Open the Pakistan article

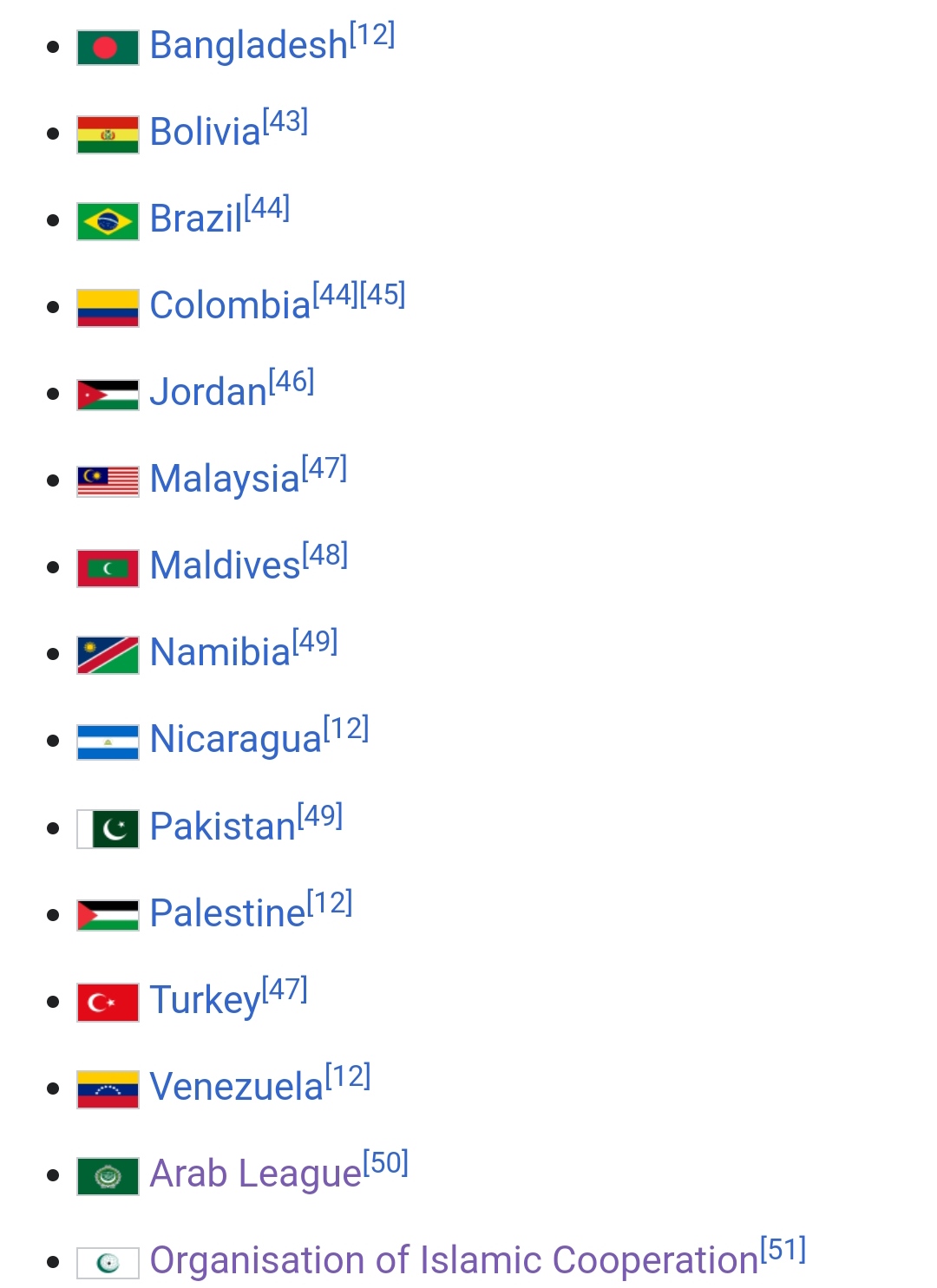point(222,827)
